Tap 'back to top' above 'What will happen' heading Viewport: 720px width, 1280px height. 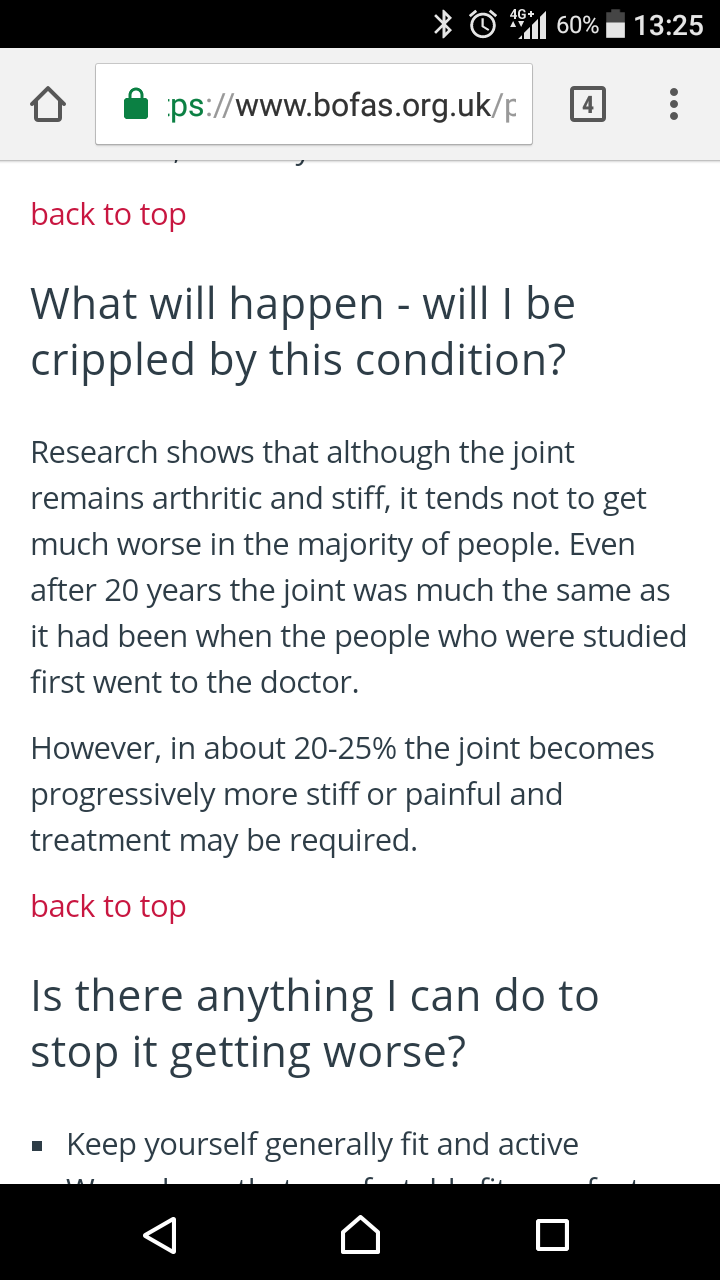(108, 214)
